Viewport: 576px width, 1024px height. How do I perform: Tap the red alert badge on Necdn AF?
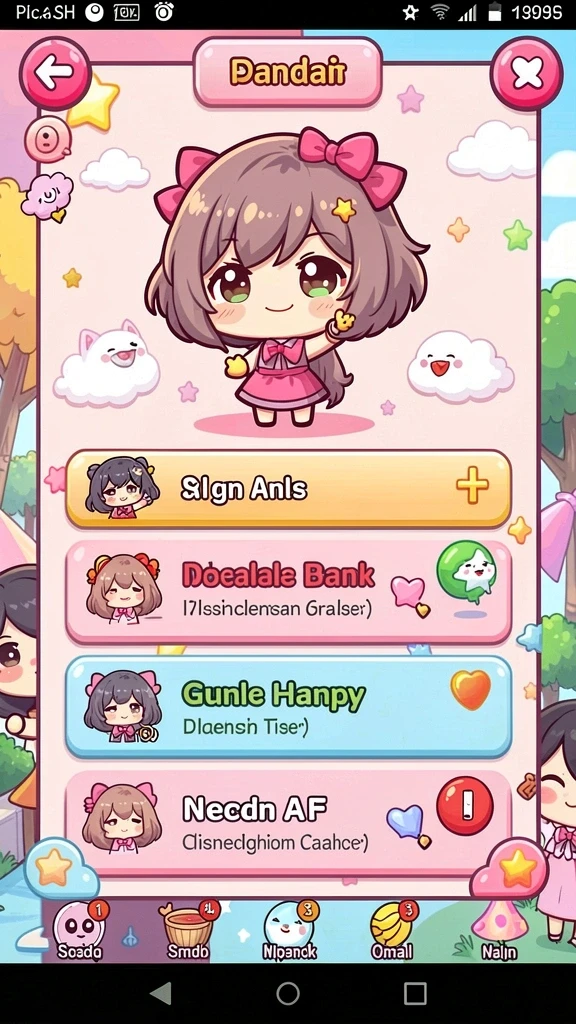[x=465, y=806]
